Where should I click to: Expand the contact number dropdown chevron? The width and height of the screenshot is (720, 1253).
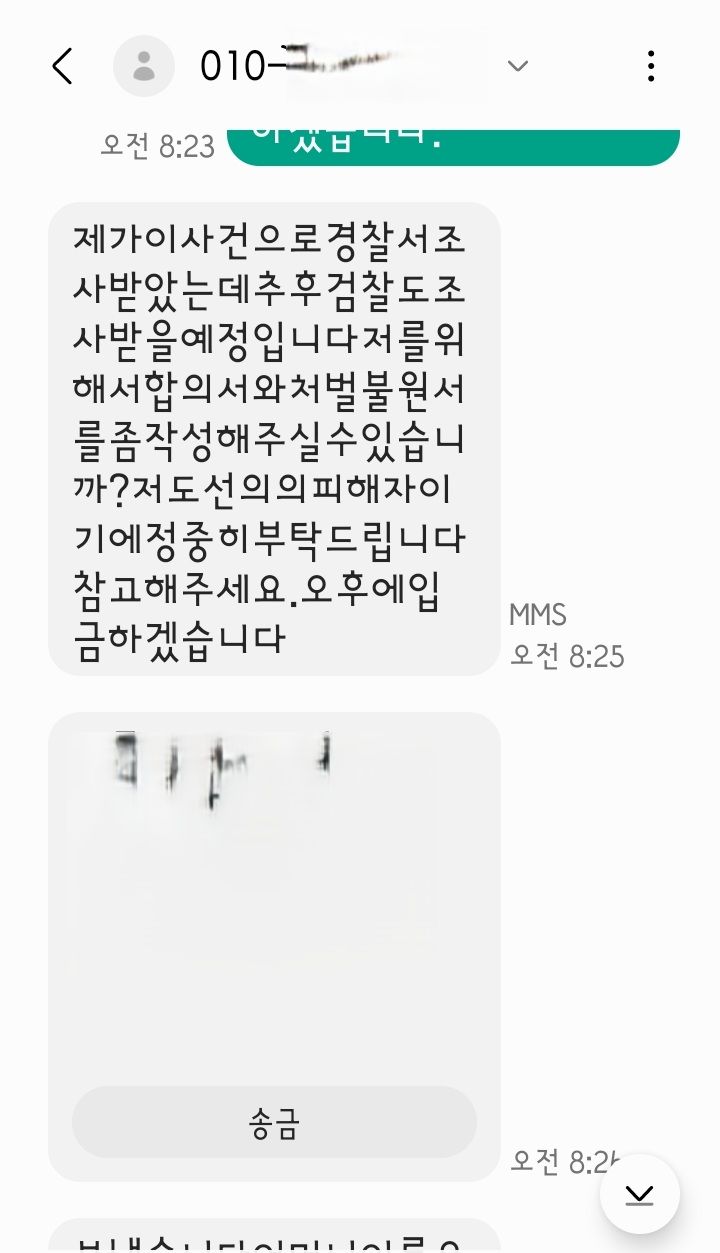coord(517,67)
